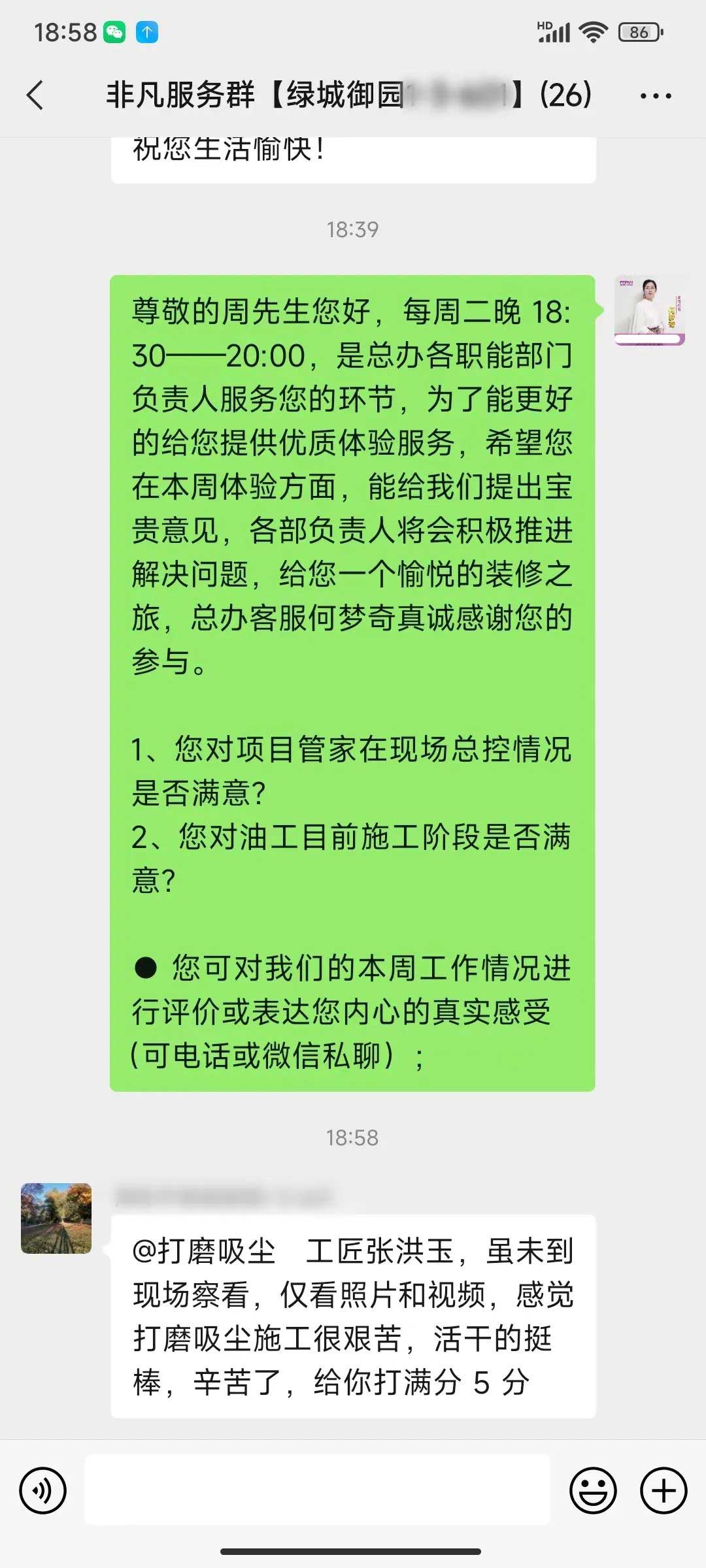The height and width of the screenshot is (1568, 706).
Task: View the sender's profile by green message avatar
Action: (x=649, y=311)
